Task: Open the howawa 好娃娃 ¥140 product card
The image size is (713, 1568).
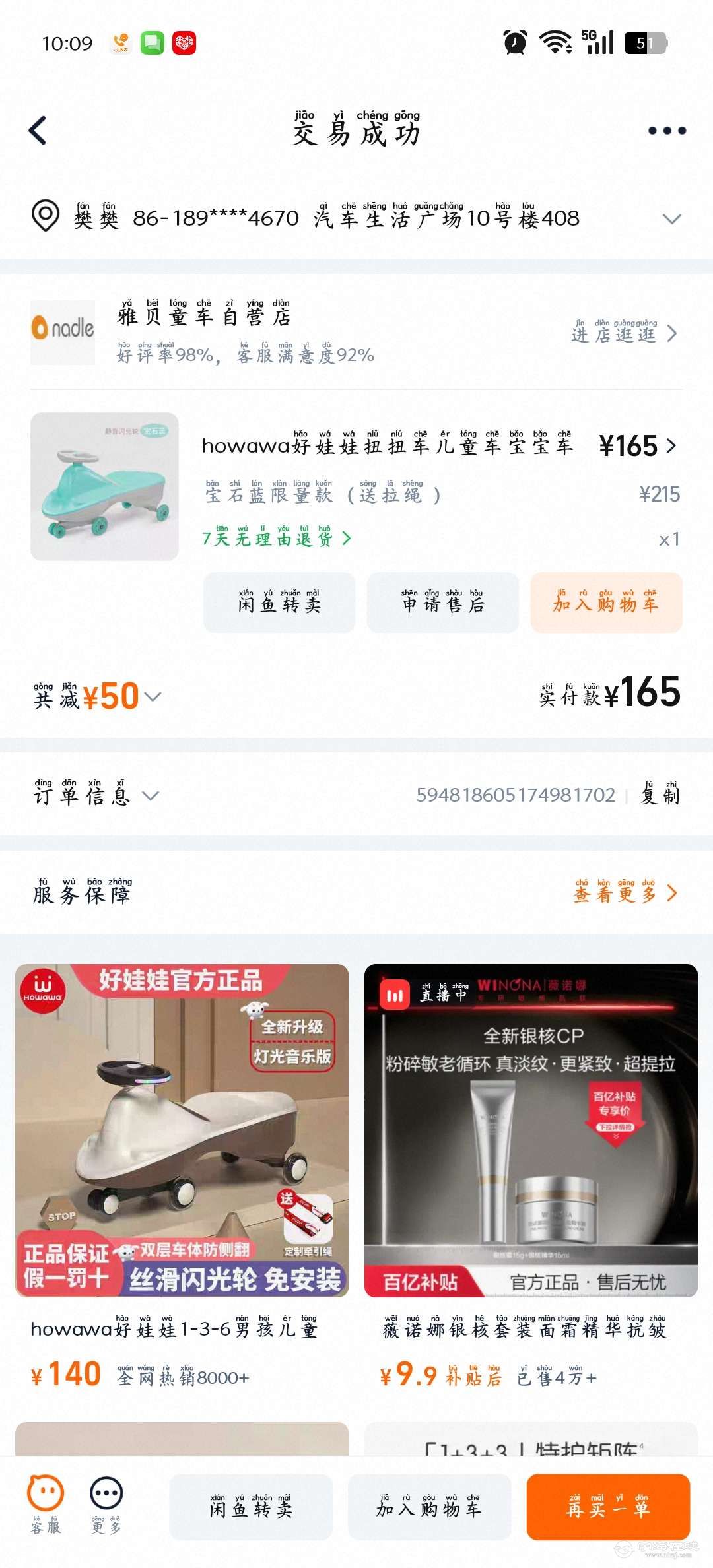Action: coord(182,1175)
